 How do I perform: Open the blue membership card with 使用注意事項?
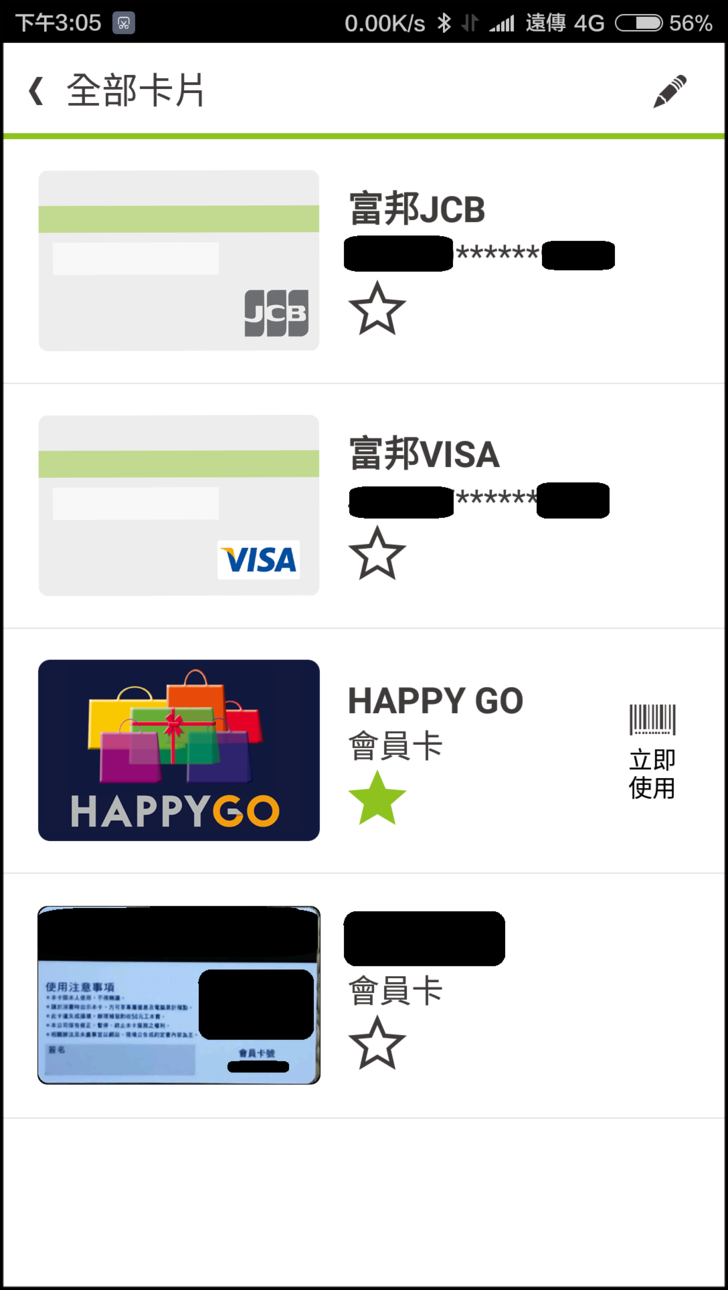coord(179,995)
